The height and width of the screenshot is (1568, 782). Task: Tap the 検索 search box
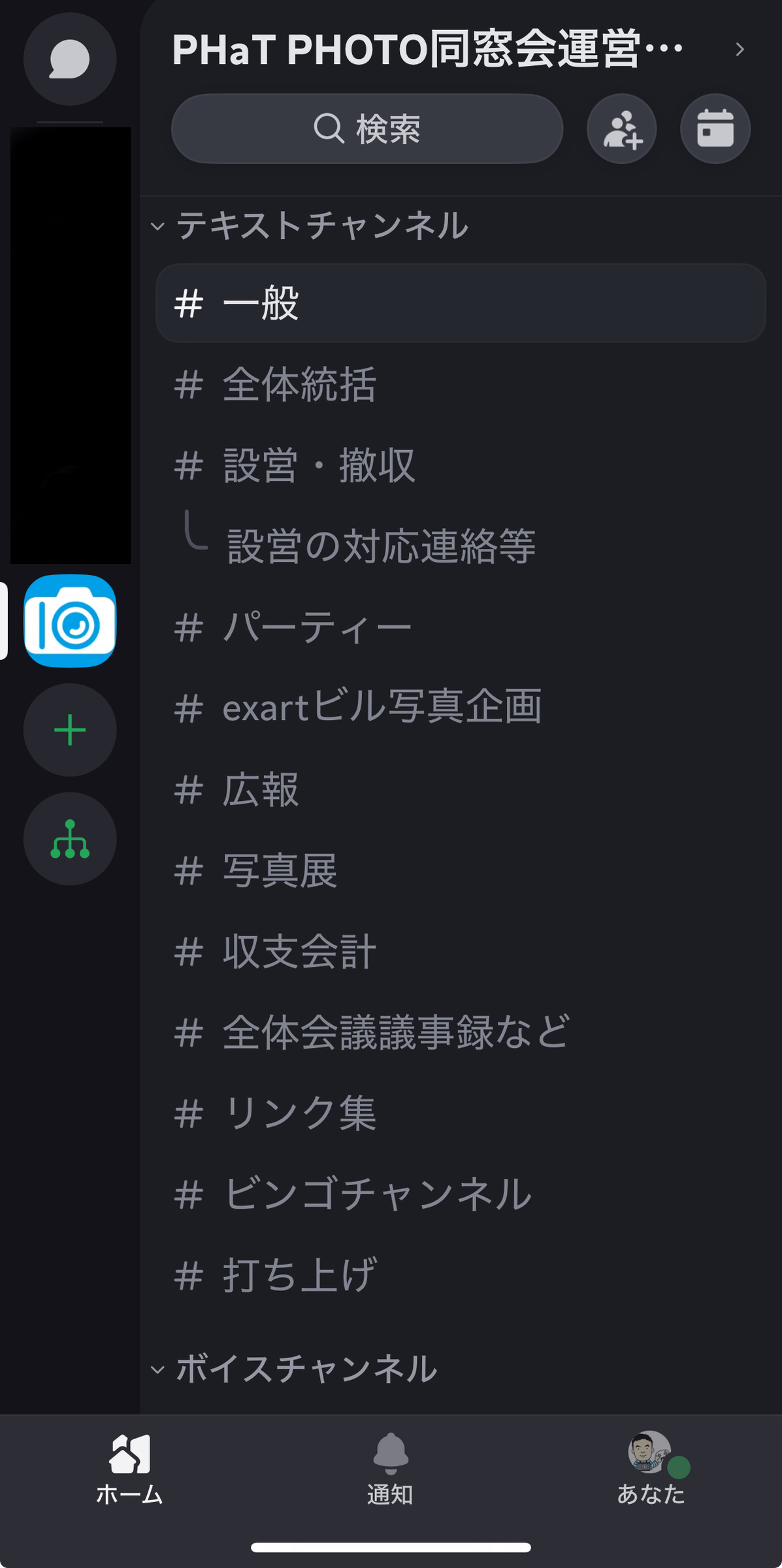click(367, 129)
